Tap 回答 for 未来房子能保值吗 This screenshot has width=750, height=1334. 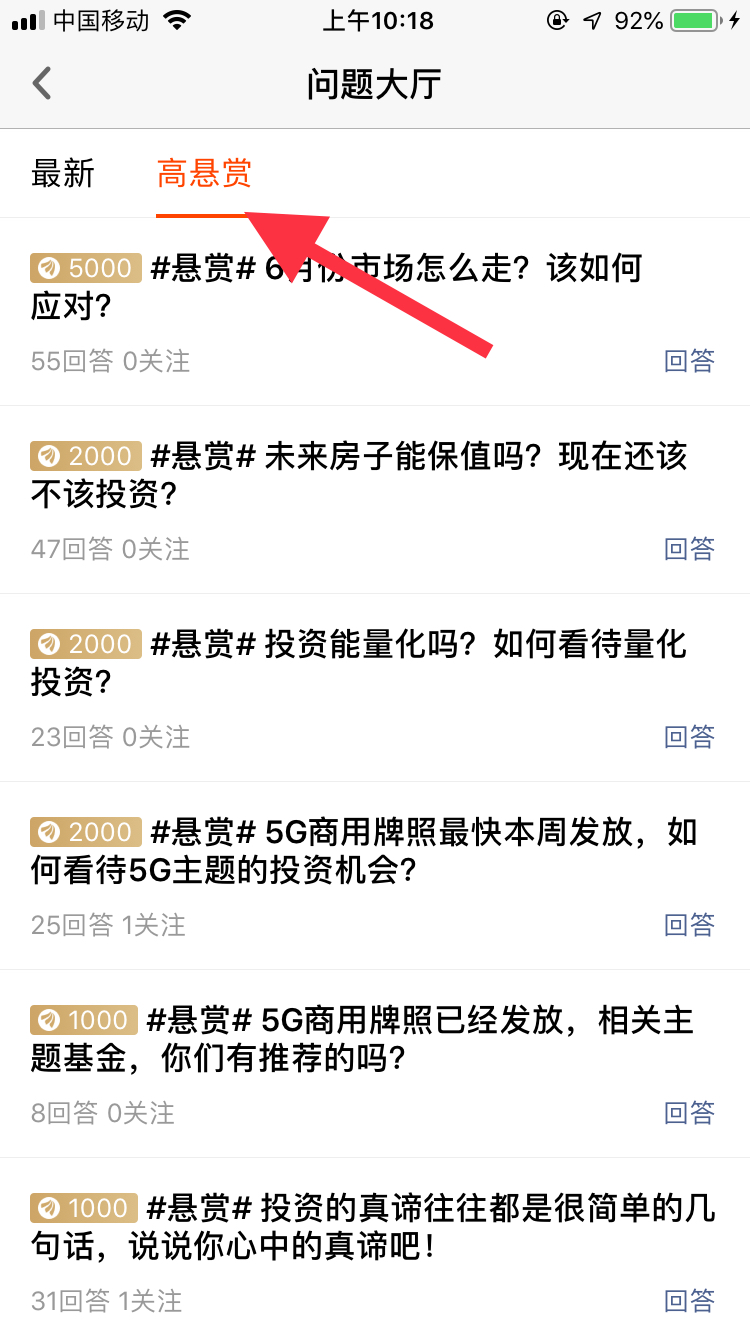click(x=689, y=549)
